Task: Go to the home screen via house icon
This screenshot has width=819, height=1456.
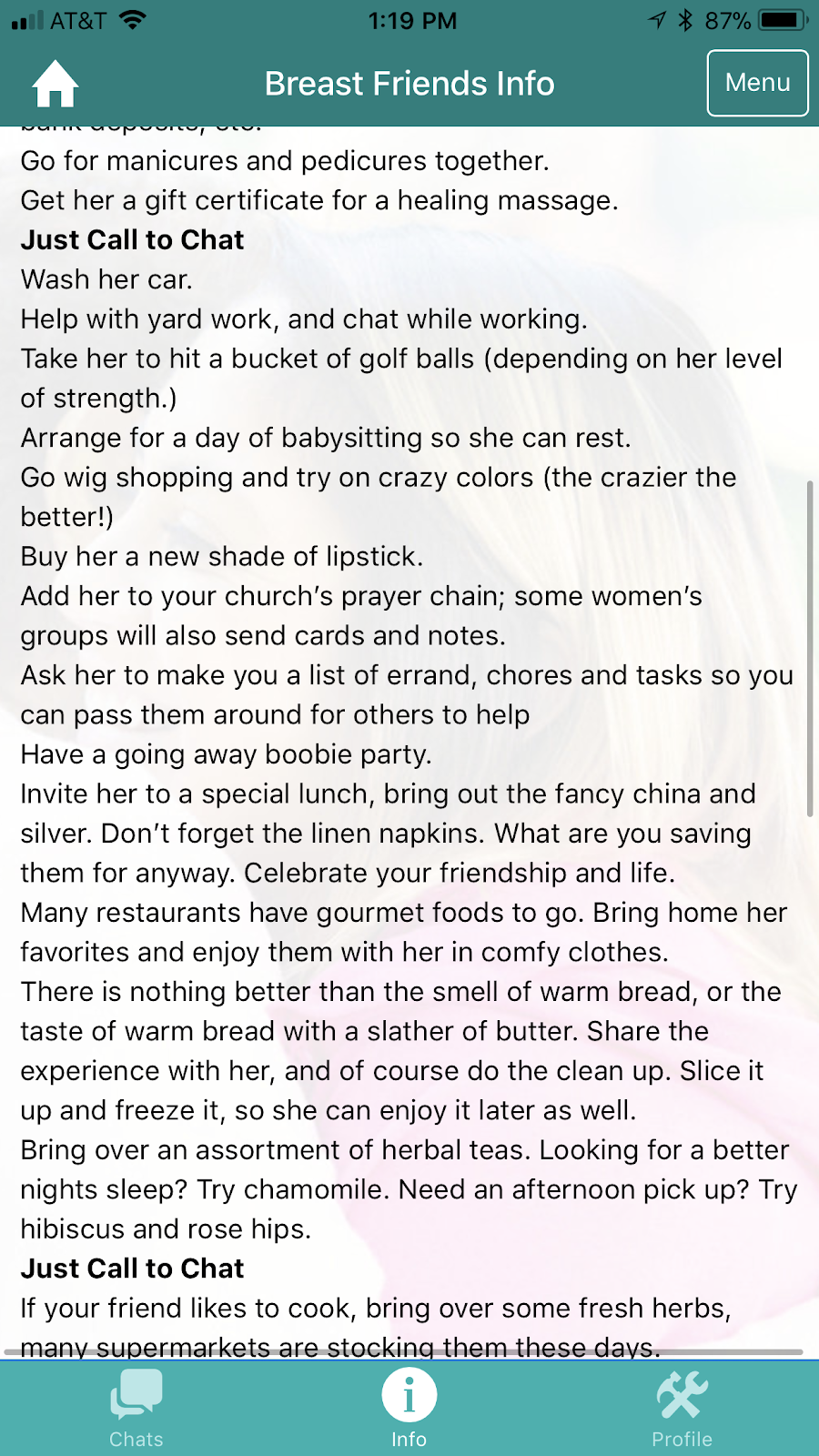Action: [x=56, y=84]
